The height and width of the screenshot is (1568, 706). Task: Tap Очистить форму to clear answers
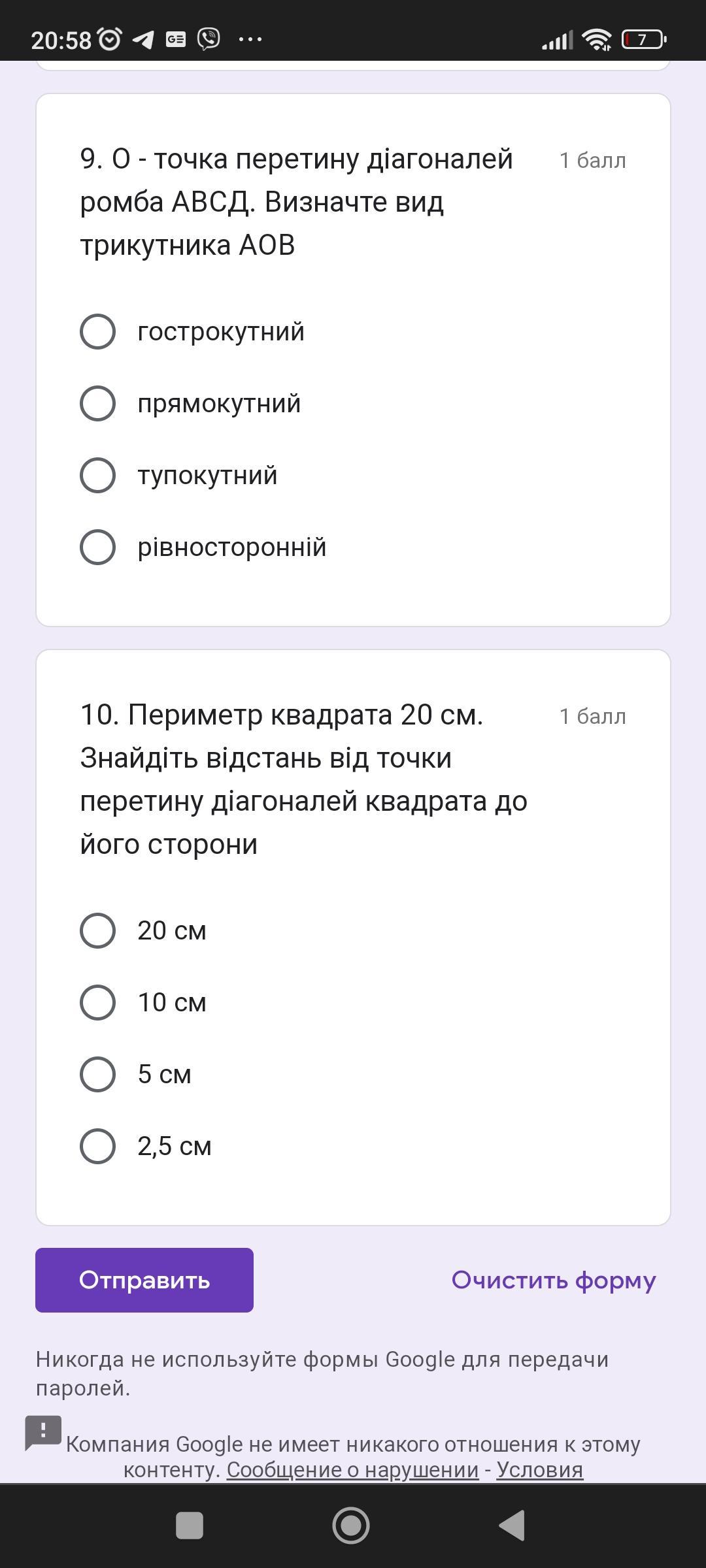pyautogui.click(x=553, y=1280)
